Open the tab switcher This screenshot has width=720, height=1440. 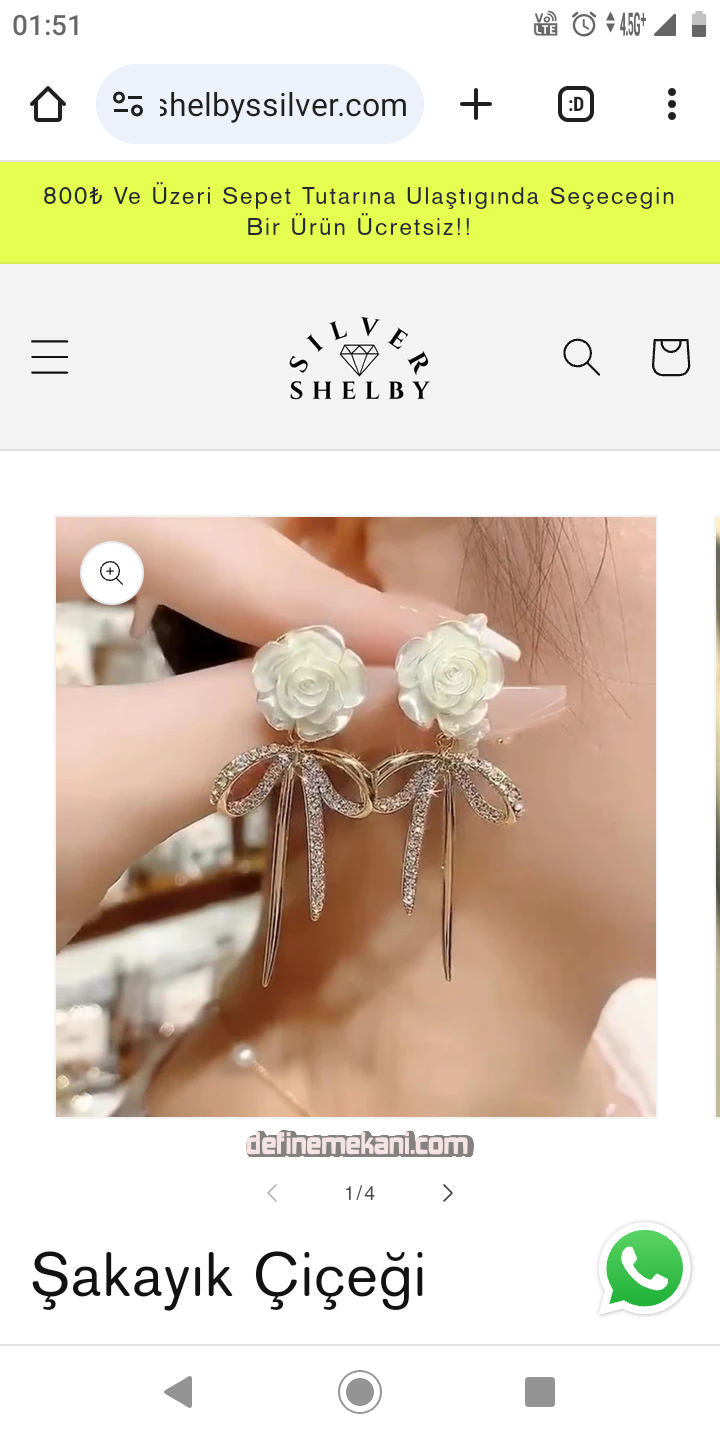(x=575, y=104)
